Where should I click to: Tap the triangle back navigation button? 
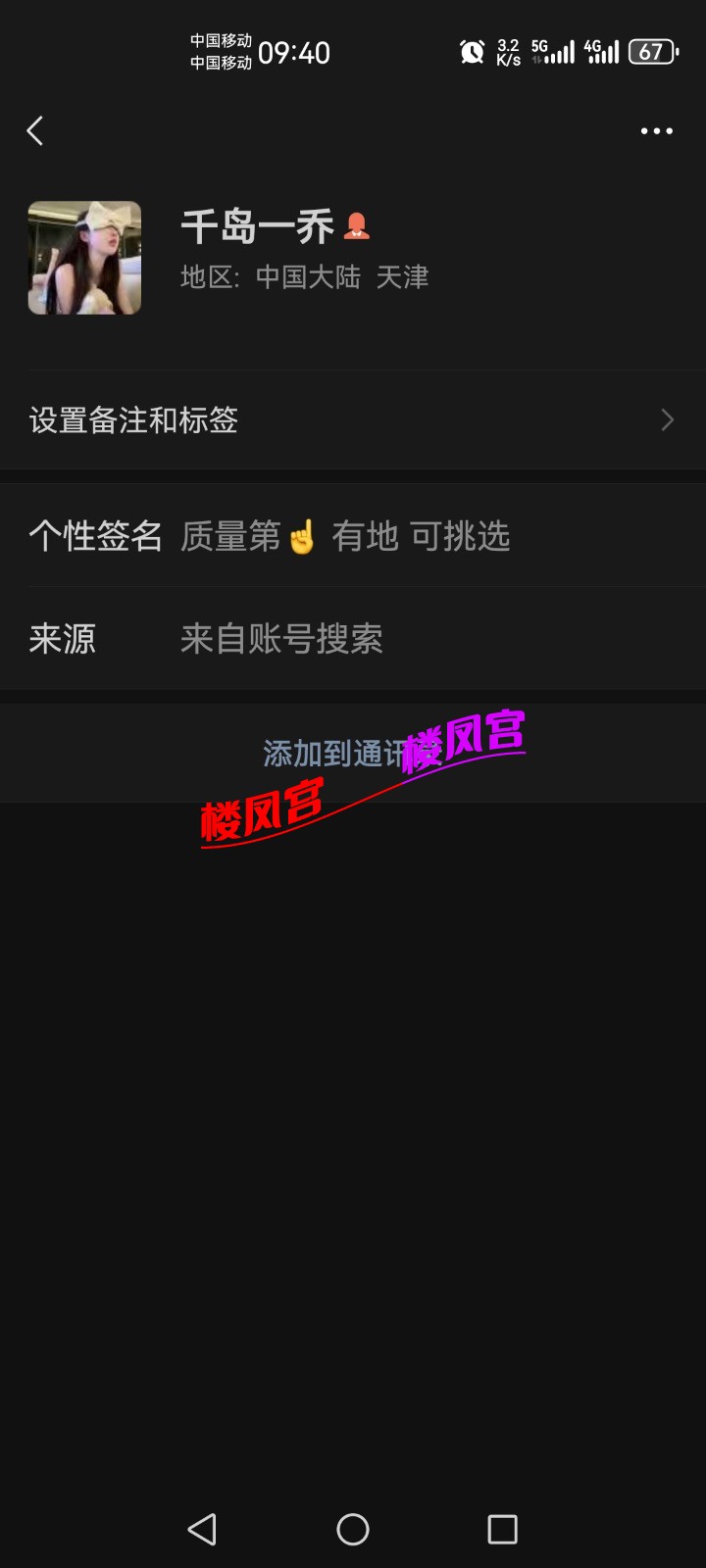point(201,1529)
